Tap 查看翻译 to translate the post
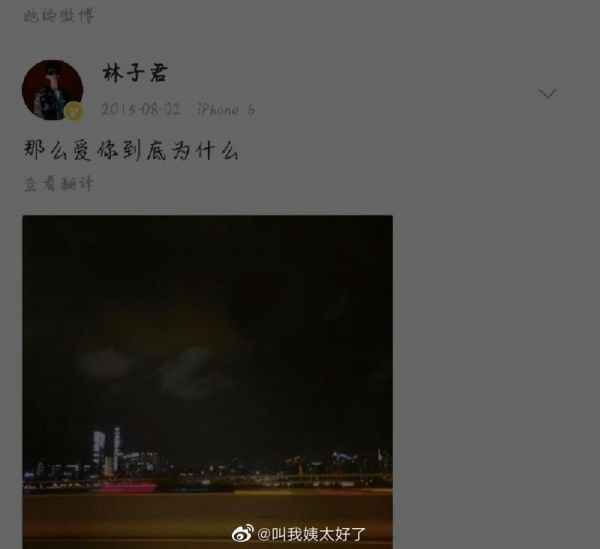Screen dimensions: 600x549 [x=58, y=185]
